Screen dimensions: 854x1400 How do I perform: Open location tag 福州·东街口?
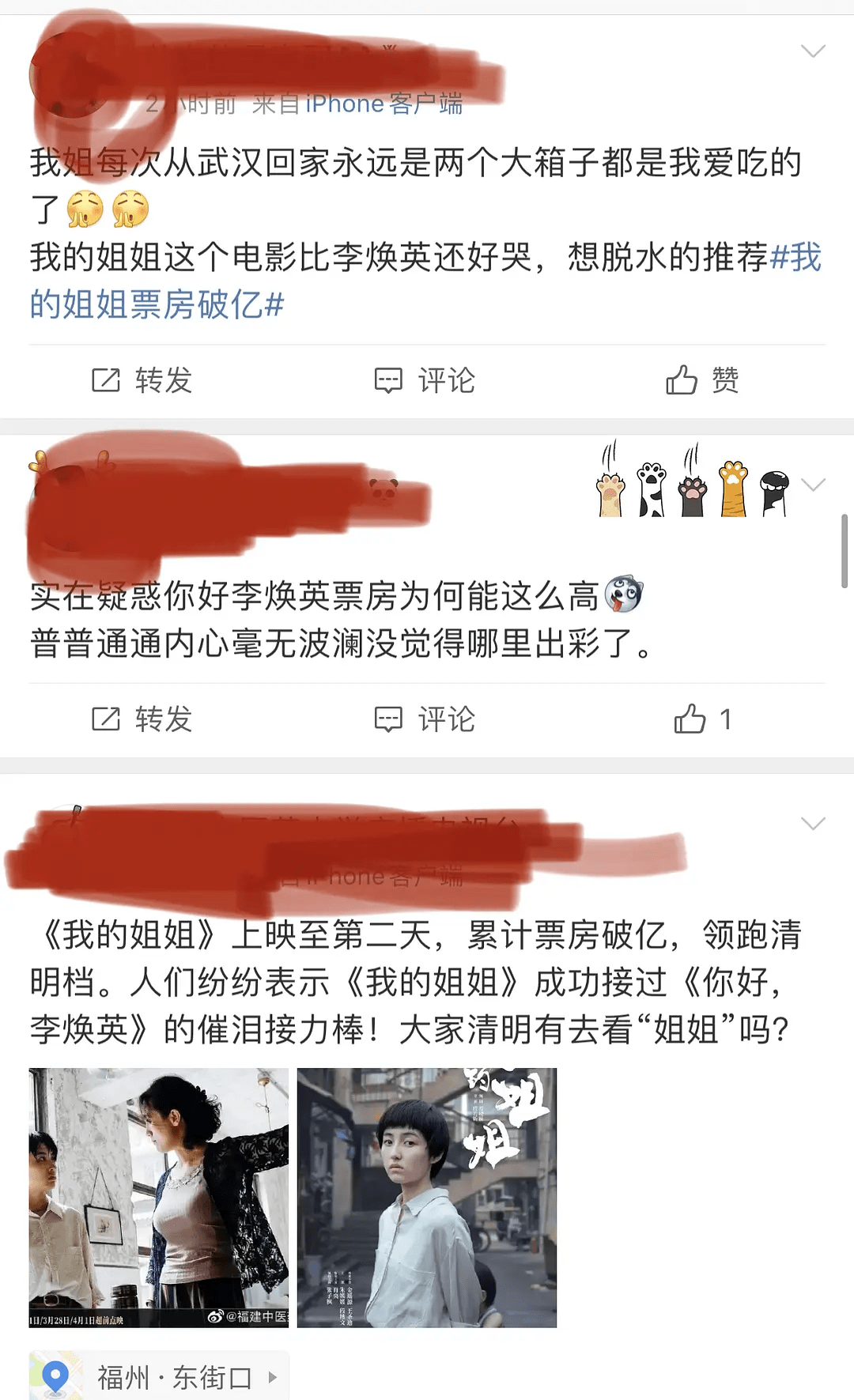pos(160,1377)
